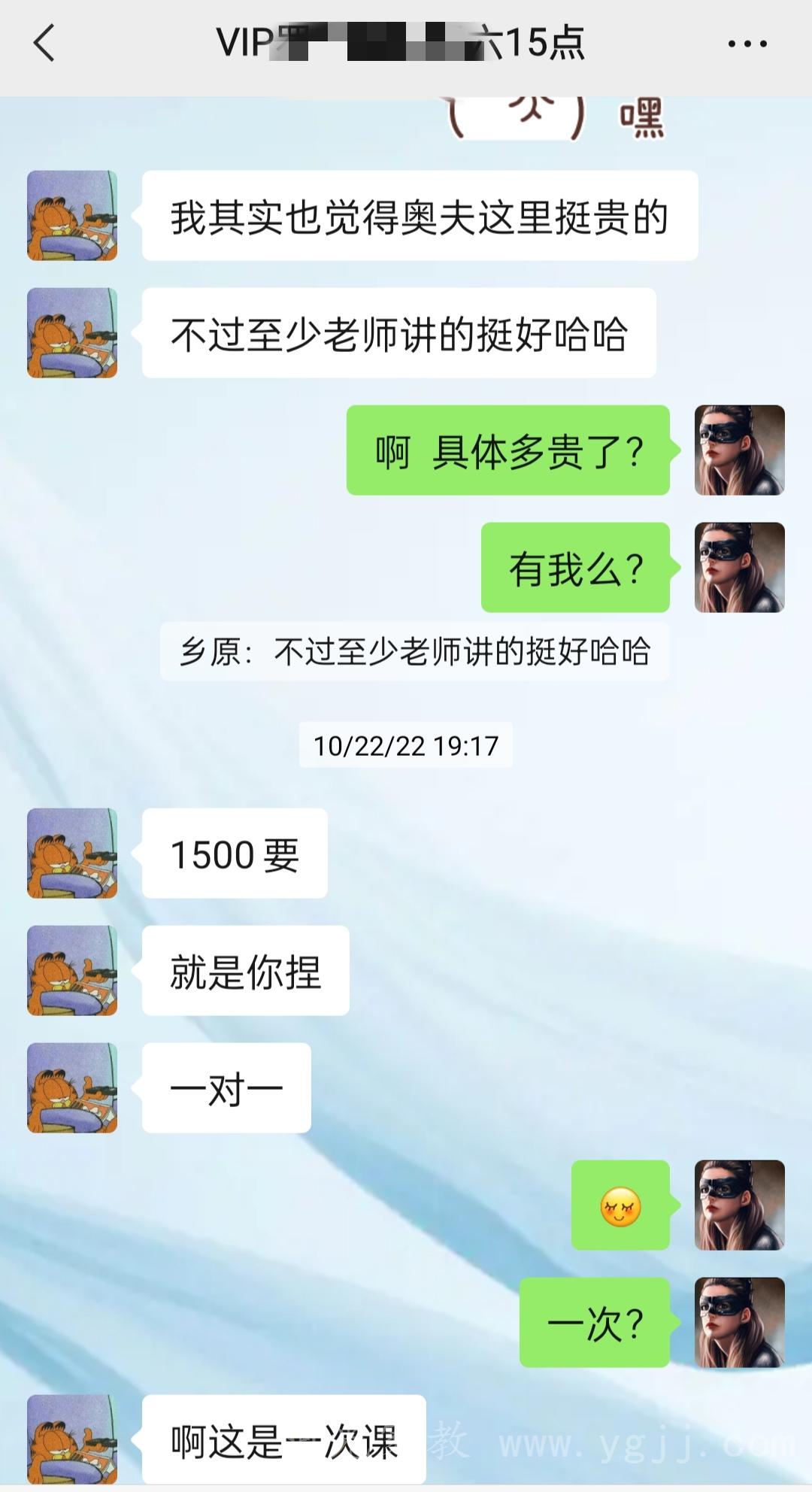Tap the Garfield avatar beside "啊这是一次课"

tap(72, 1439)
